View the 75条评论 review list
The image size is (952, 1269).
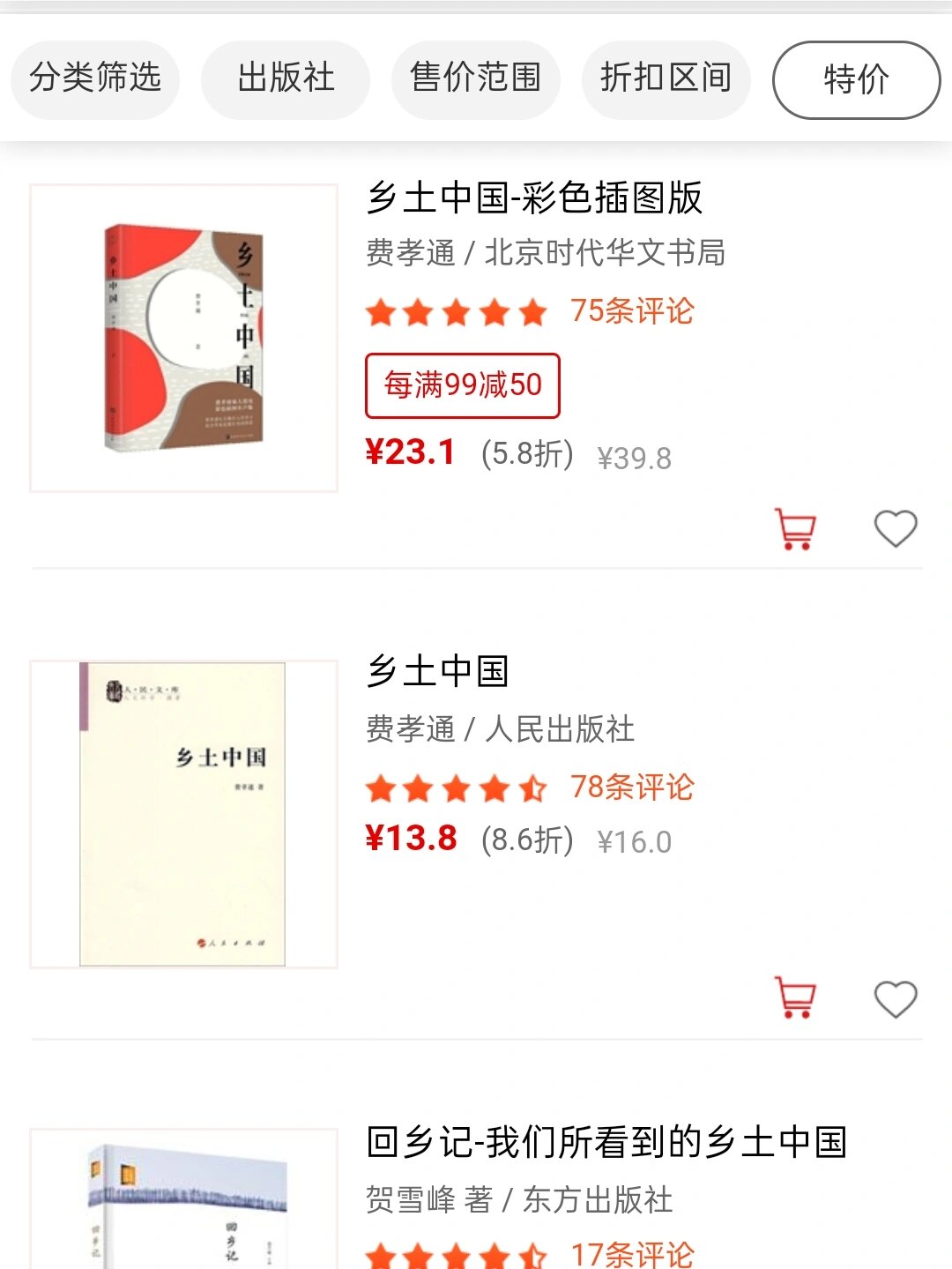pos(633,310)
